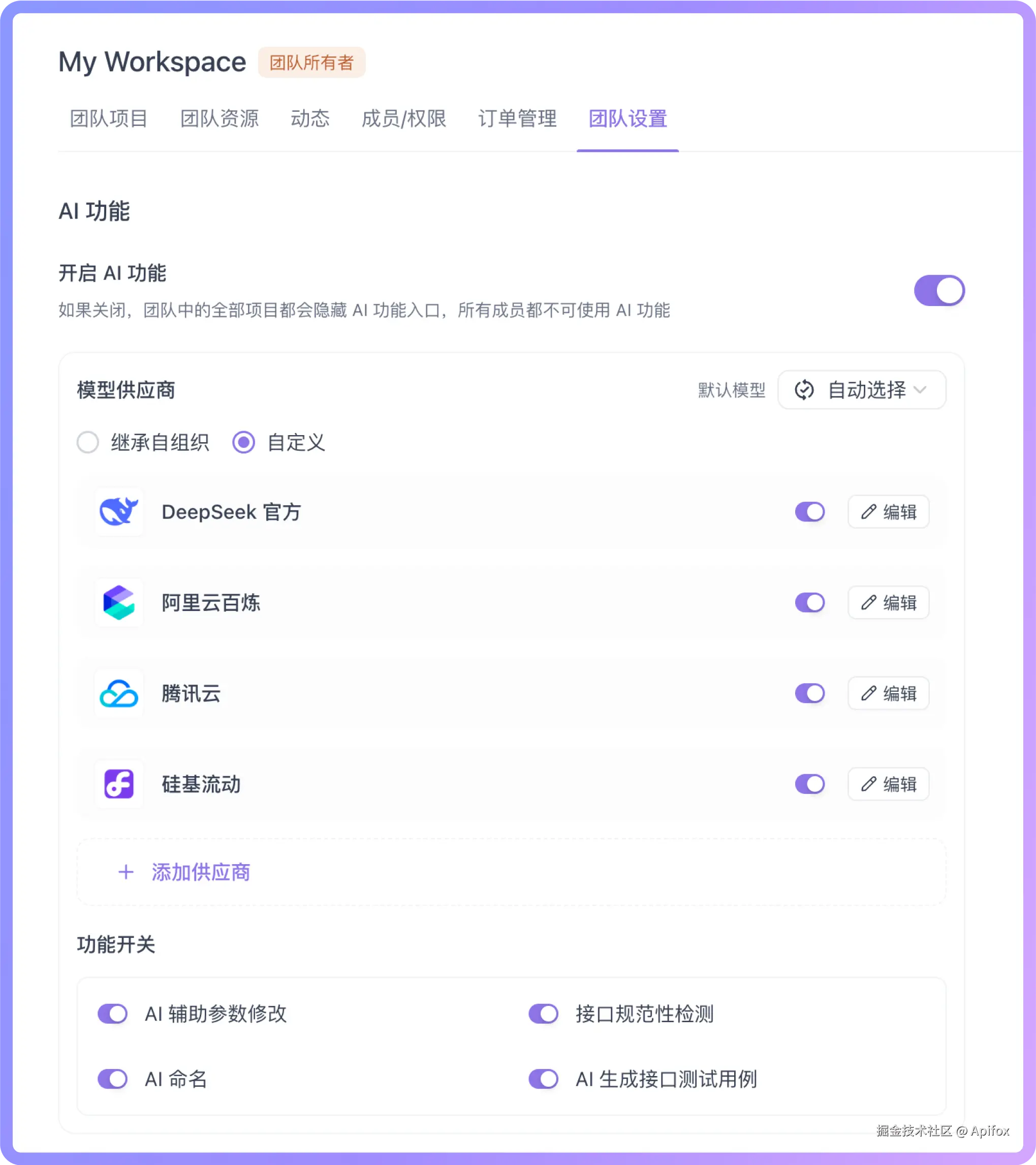Screen dimensions: 1036x1165
Task: Toggle the 阿里云百炼 provider switch
Action: tap(809, 602)
